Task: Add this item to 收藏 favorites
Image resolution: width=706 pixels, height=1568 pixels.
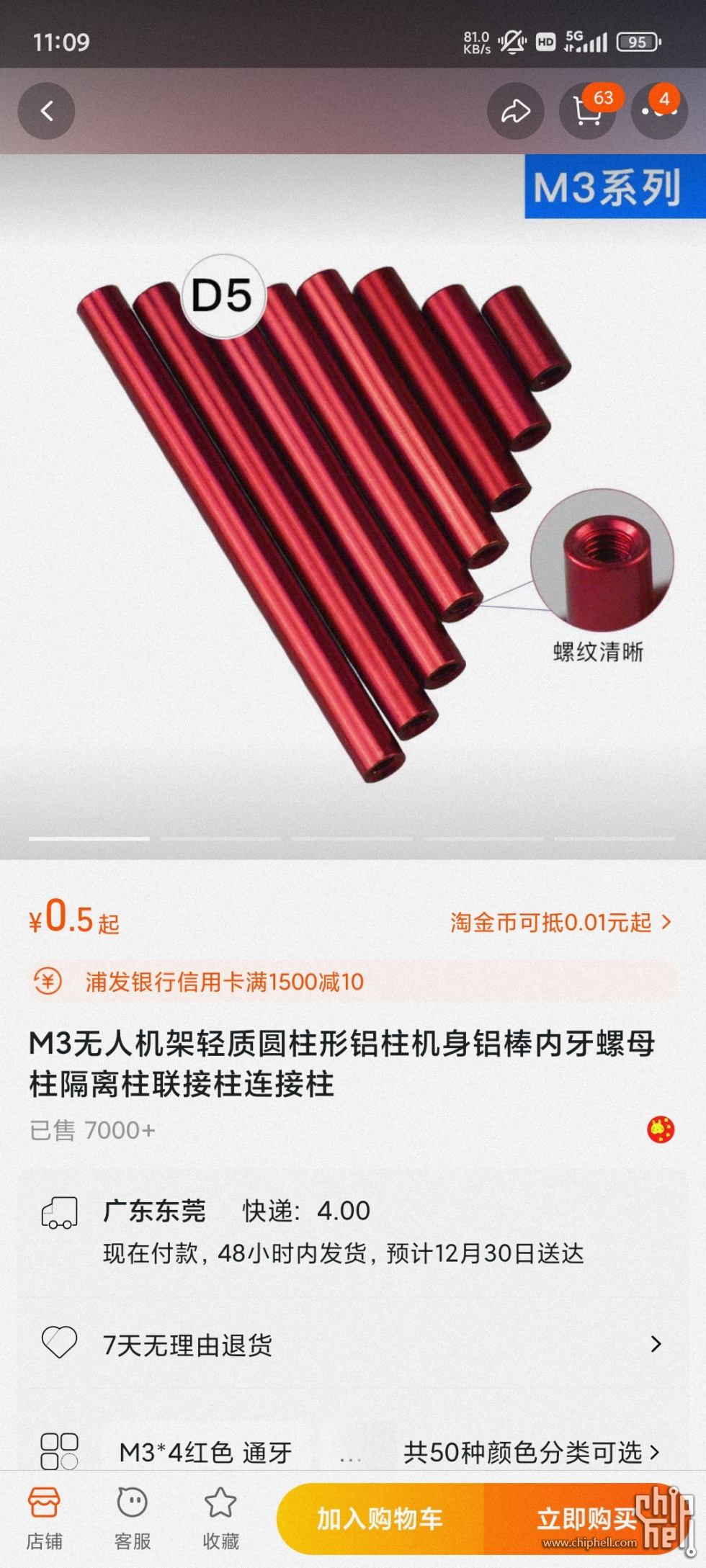Action: pyautogui.click(x=220, y=1518)
